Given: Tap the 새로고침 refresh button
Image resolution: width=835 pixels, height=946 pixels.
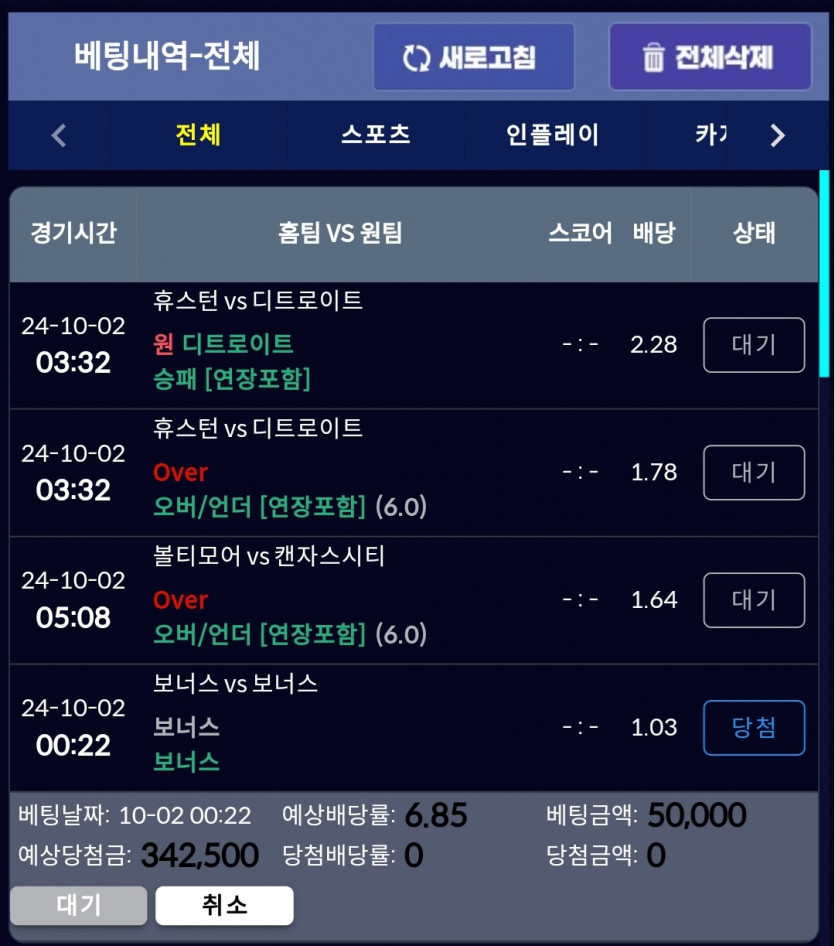Looking at the screenshot, I should pos(474,57).
